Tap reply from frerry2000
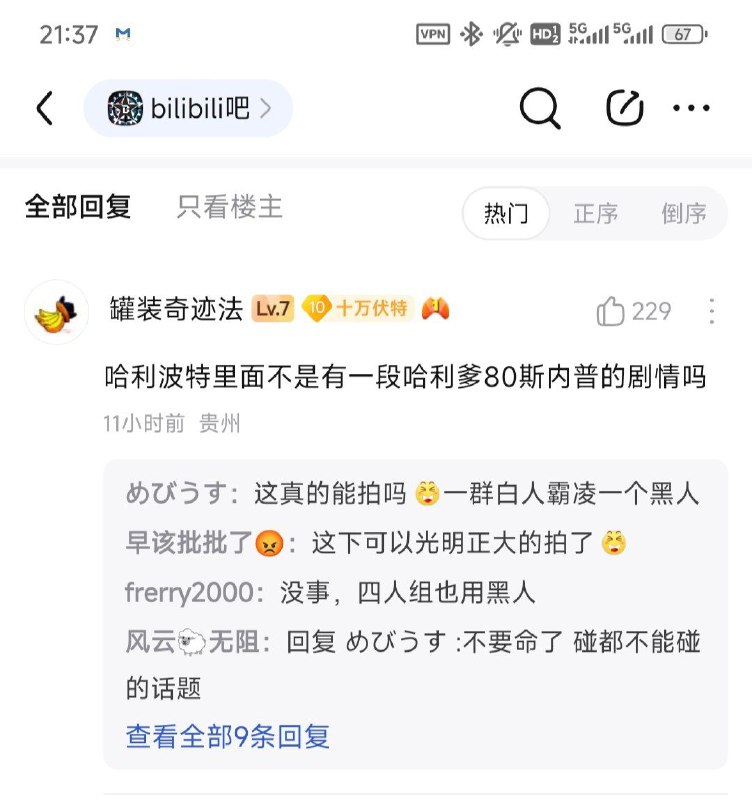The width and height of the screenshot is (752, 800). 330,592
